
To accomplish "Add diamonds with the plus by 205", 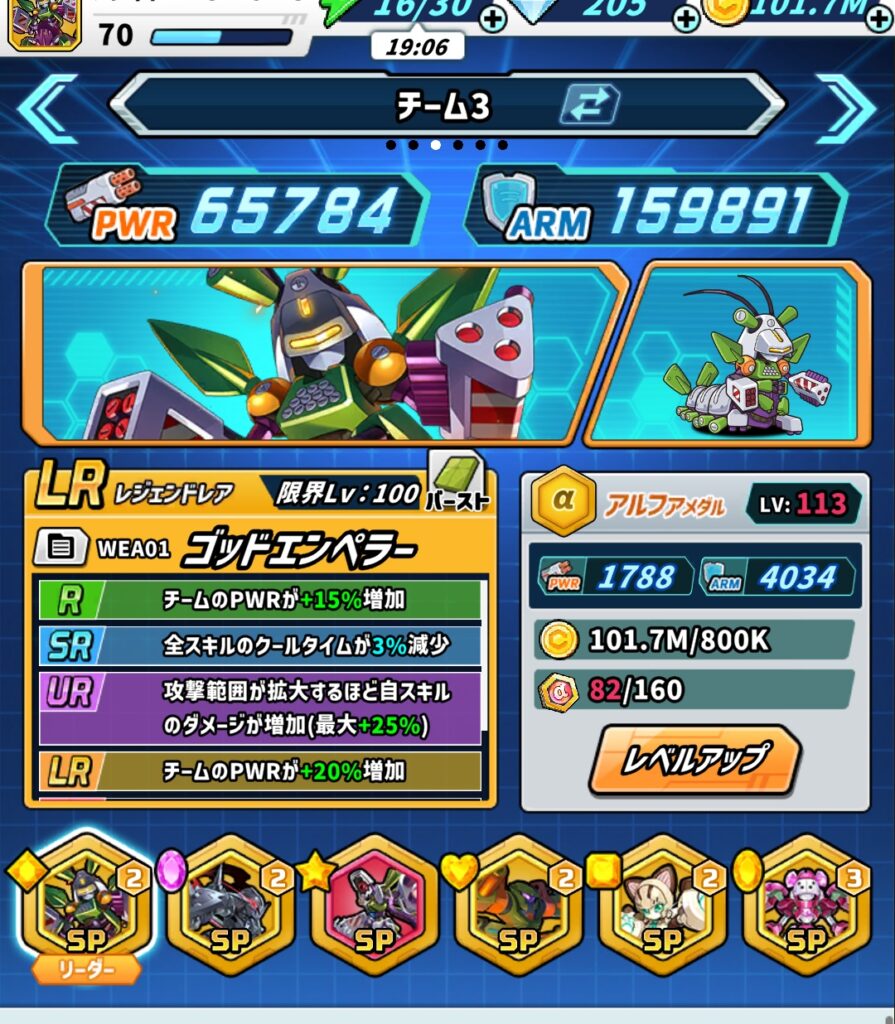I will (x=685, y=18).
